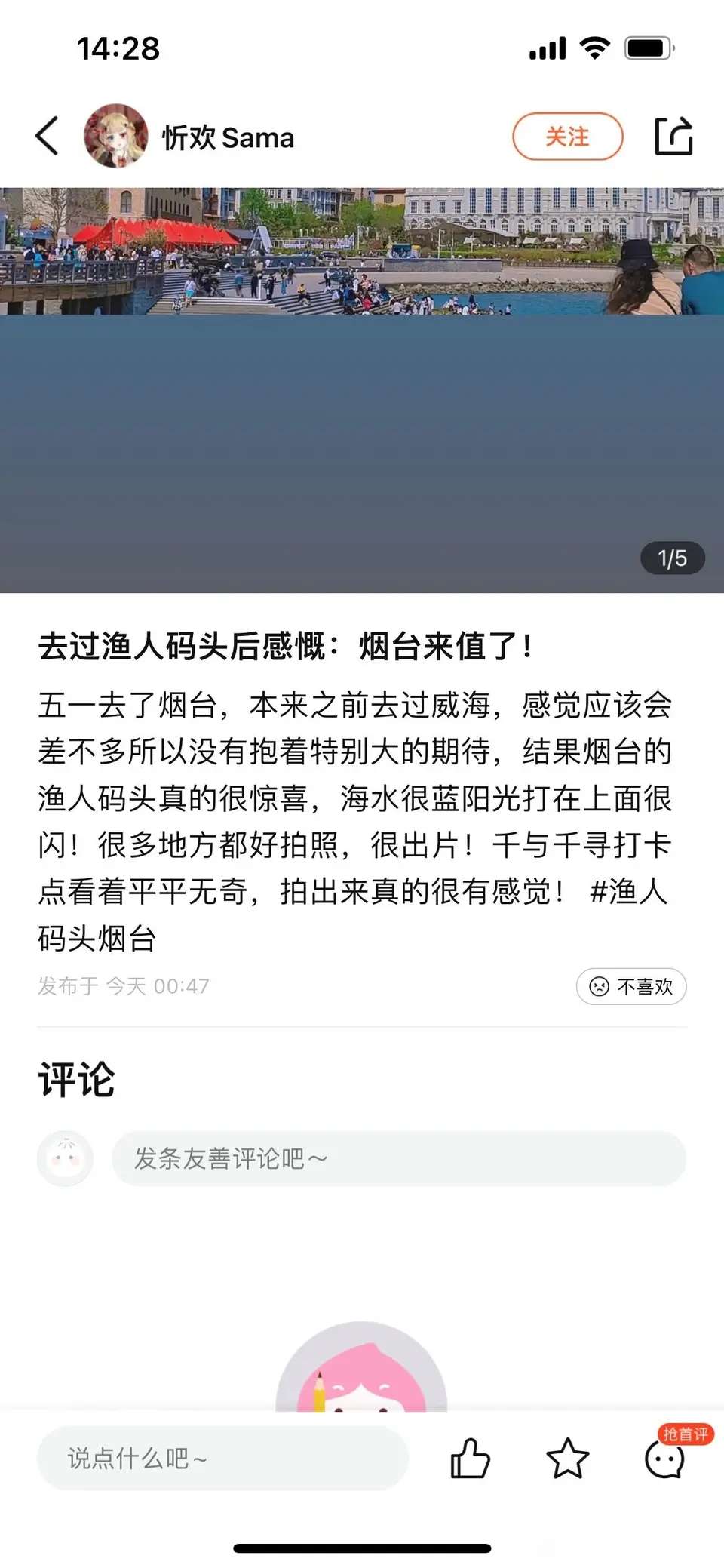Open the comment icon marked 抢首评
This screenshot has width=724, height=1568.
pyautogui.click(x=665, y=1458)
